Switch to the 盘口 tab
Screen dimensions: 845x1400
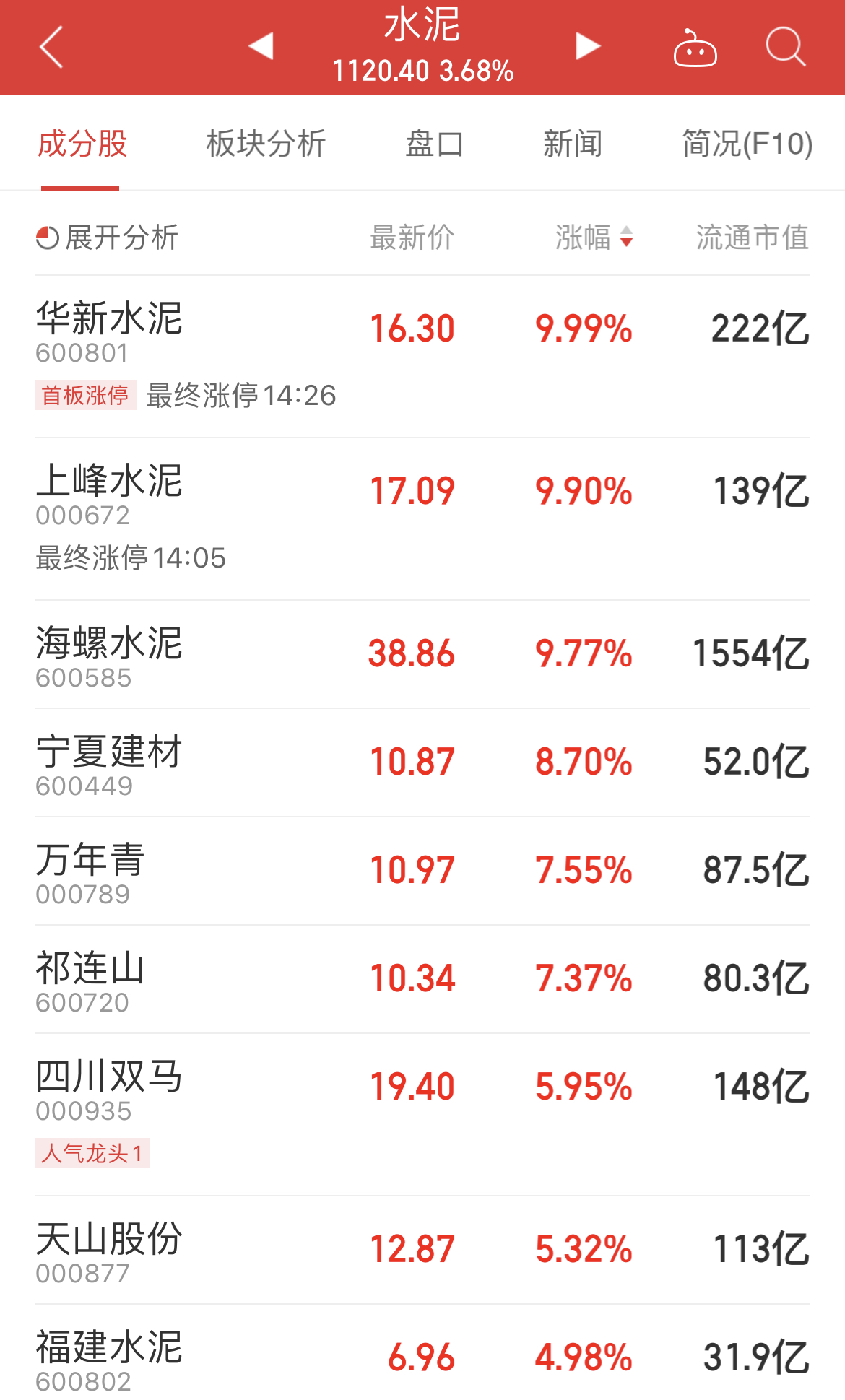434,144
